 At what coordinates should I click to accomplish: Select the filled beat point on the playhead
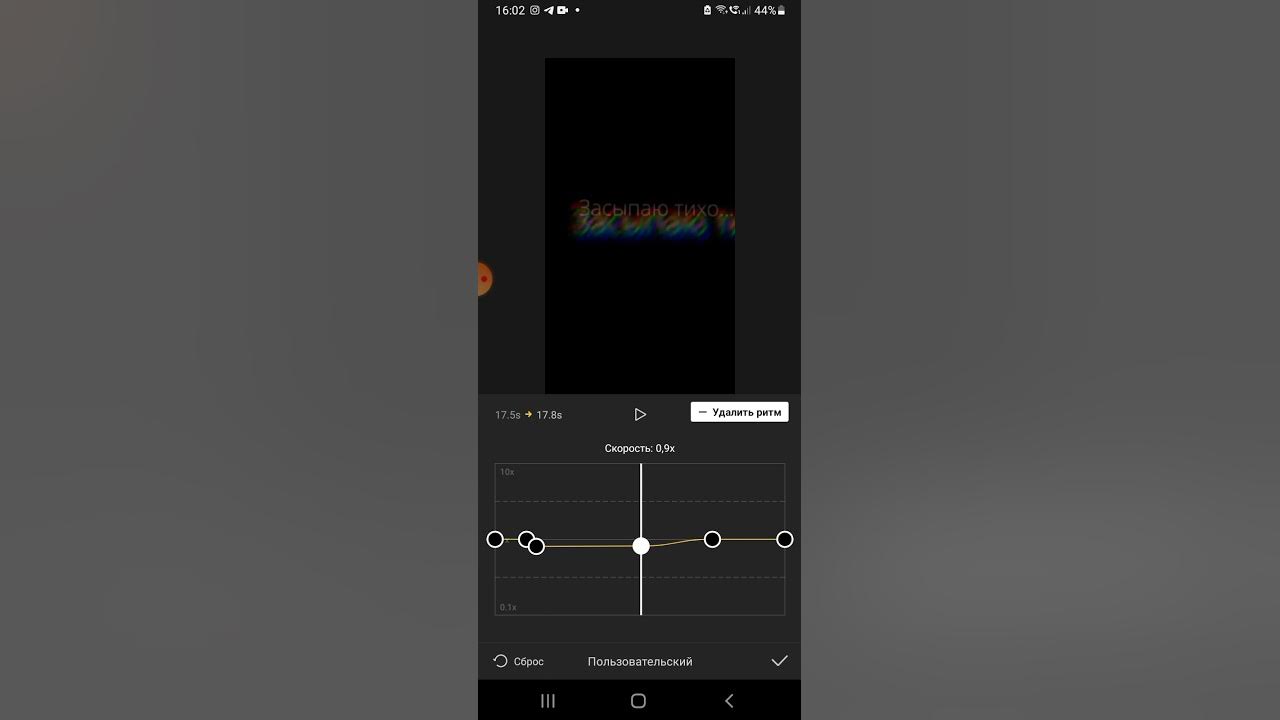(x=641, y=545)
